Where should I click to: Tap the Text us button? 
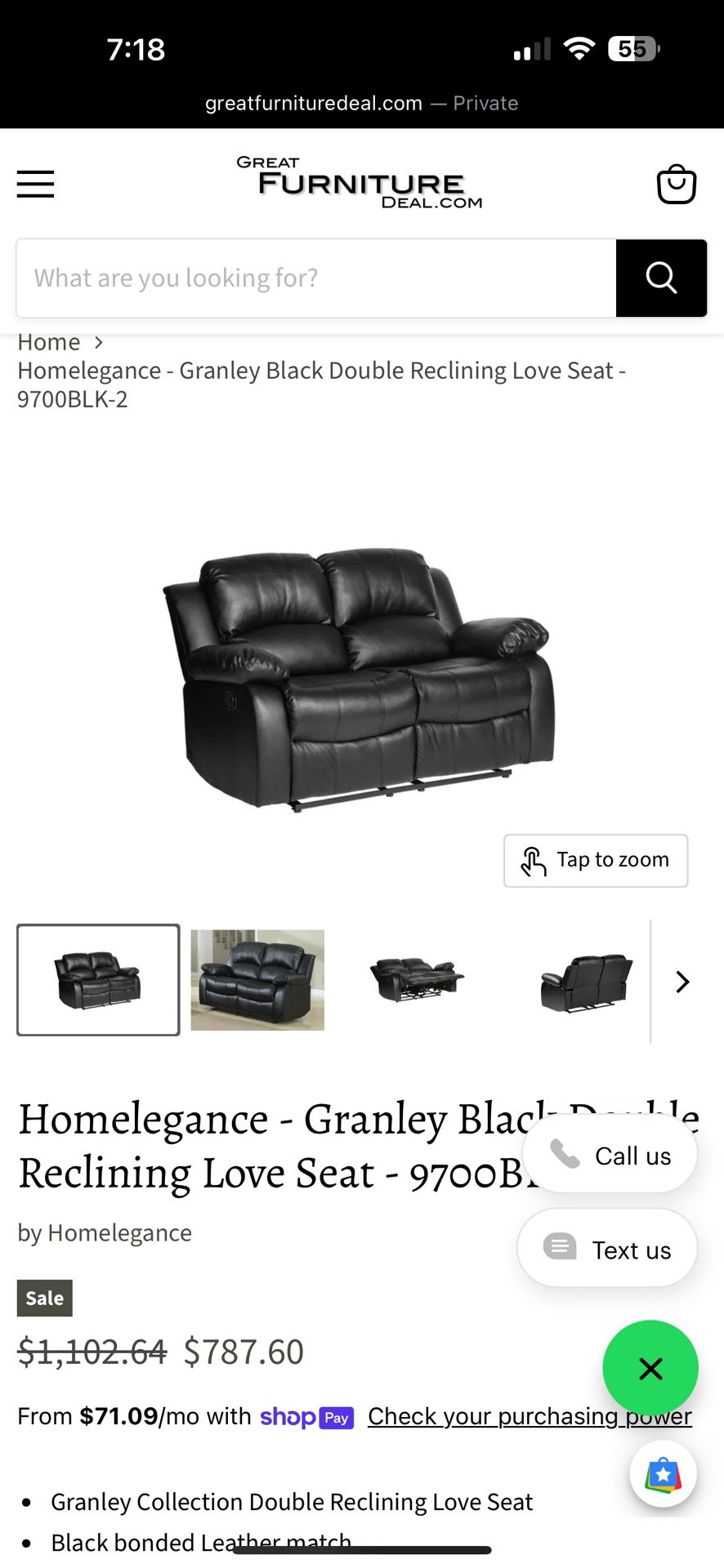(607, 1249)
